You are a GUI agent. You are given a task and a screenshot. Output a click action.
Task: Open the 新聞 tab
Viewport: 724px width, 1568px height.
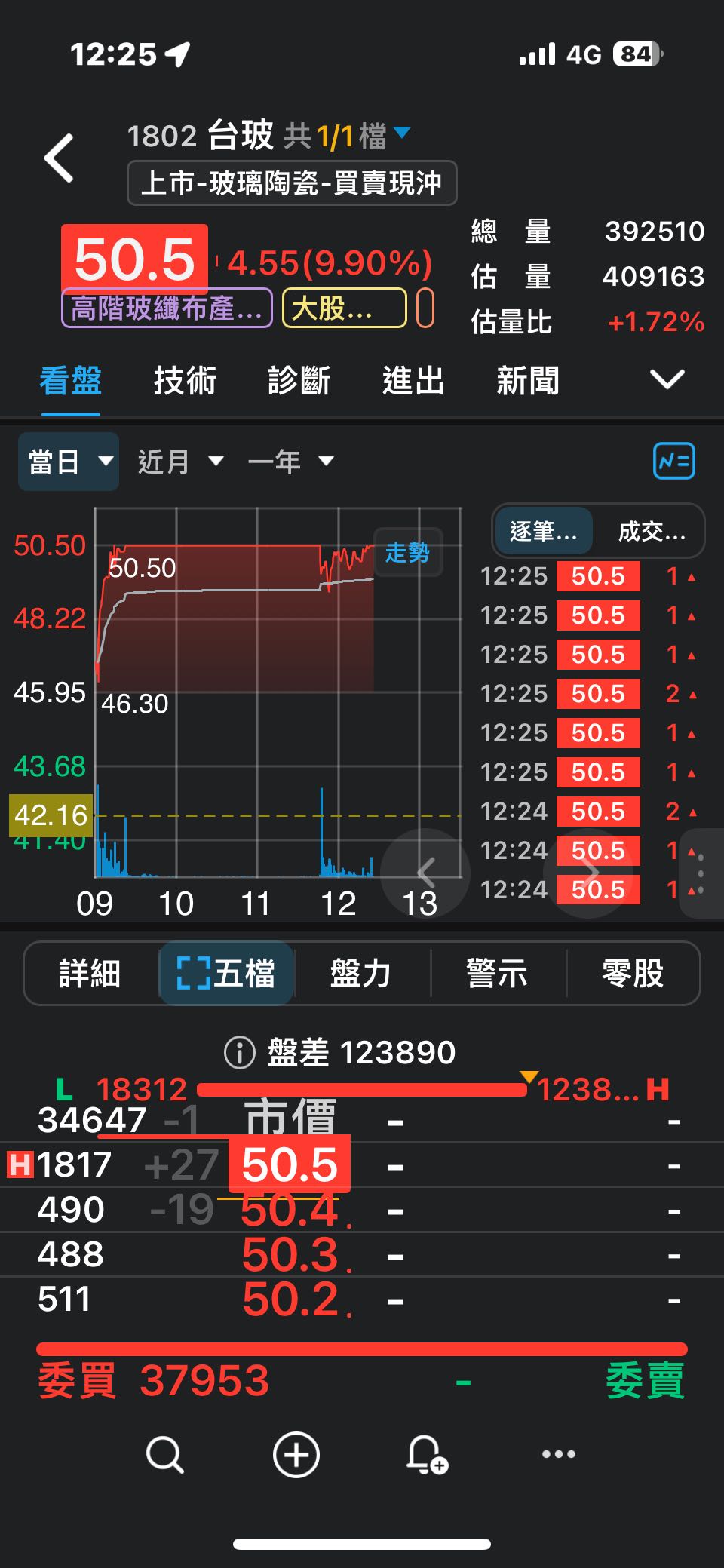click(x=528, y=381)
